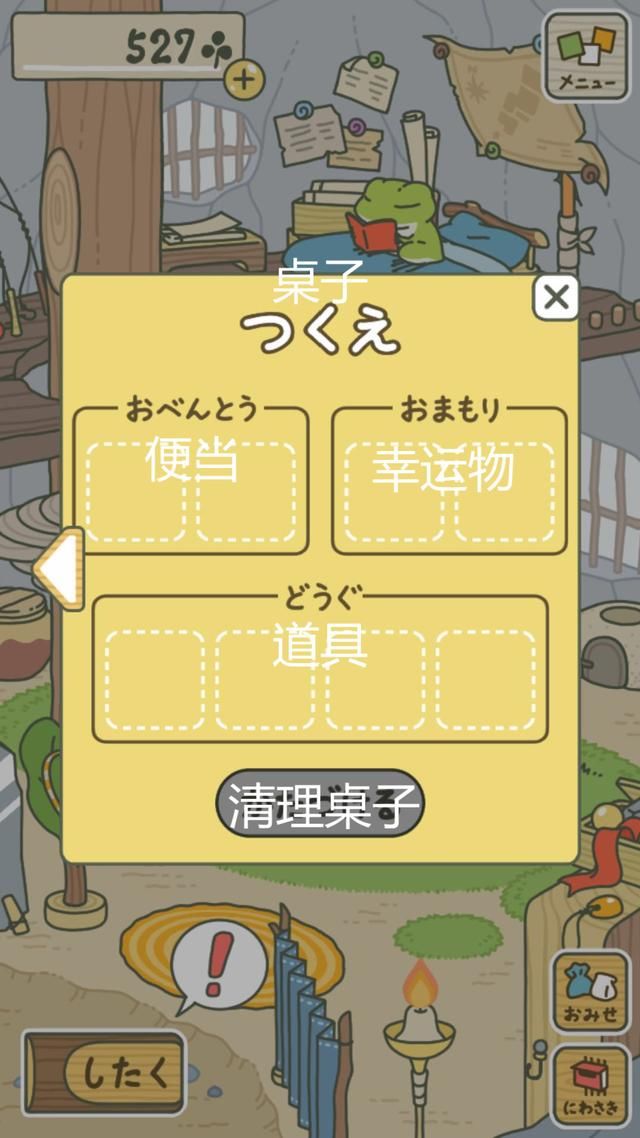Select the second どうぐ tool slot
Viewport: 640px width, 1138px height.
(265, 680)
